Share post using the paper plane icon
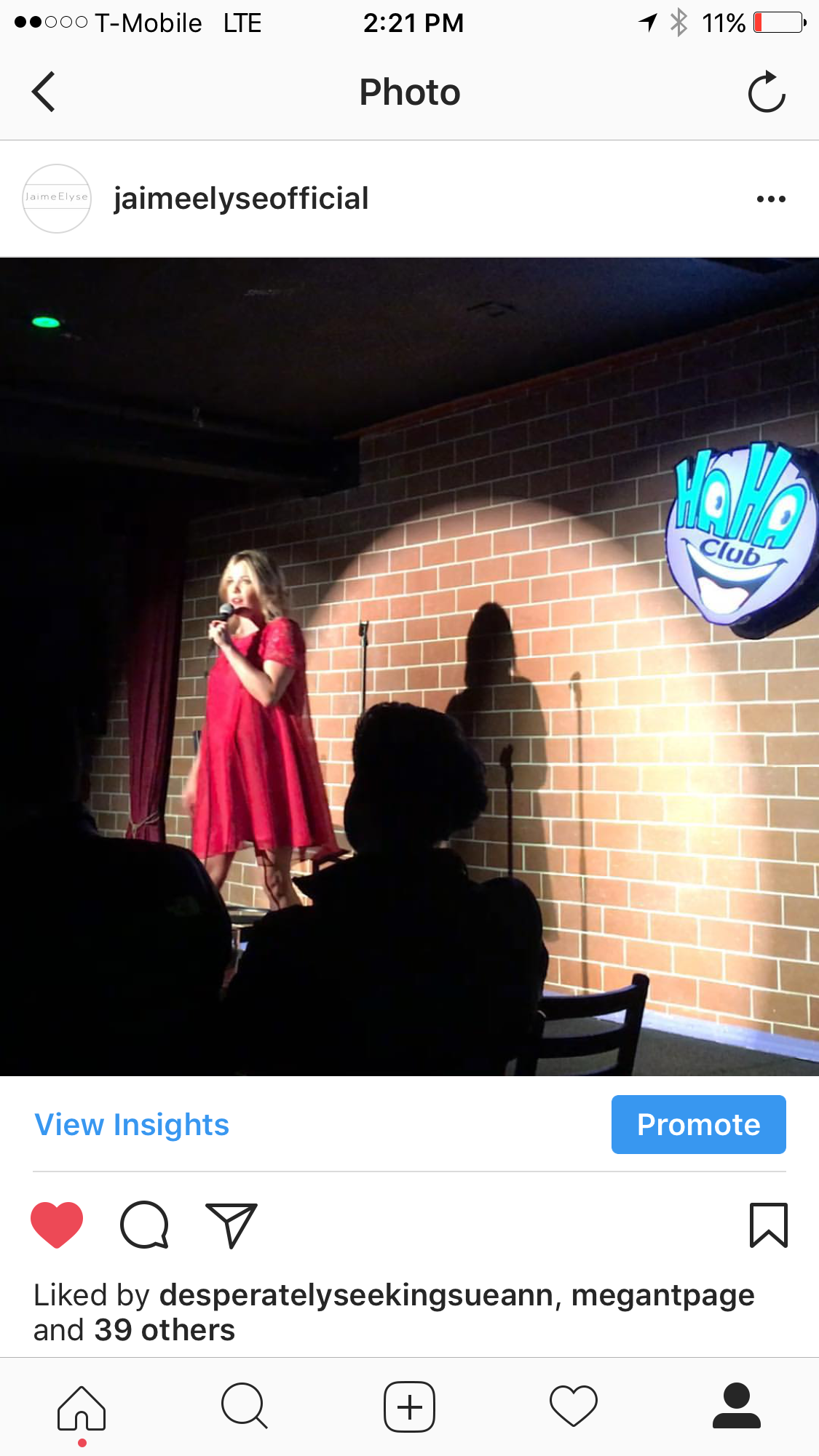 pos(232,1225)
